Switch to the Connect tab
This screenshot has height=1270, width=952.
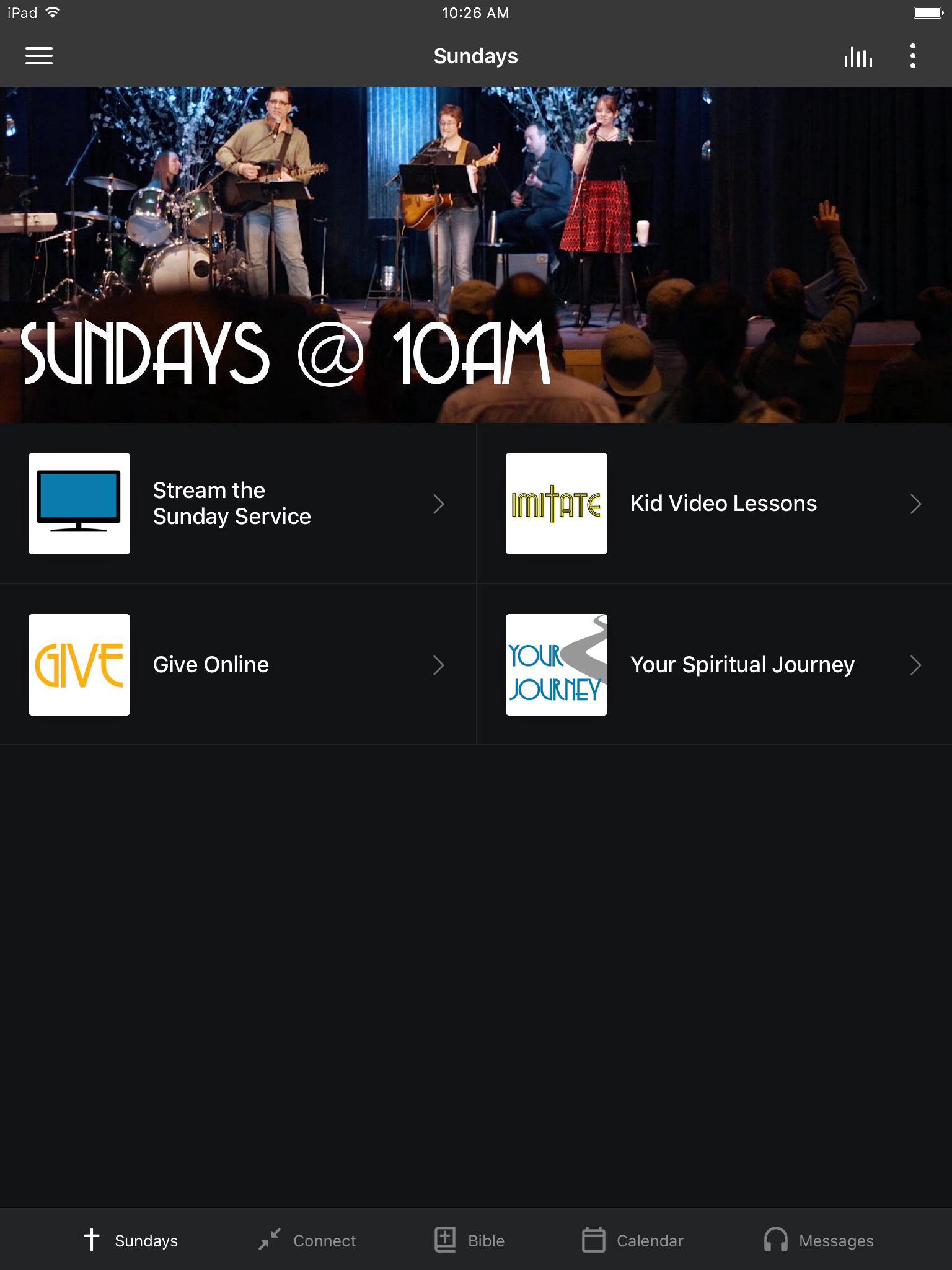[307, 1240]
